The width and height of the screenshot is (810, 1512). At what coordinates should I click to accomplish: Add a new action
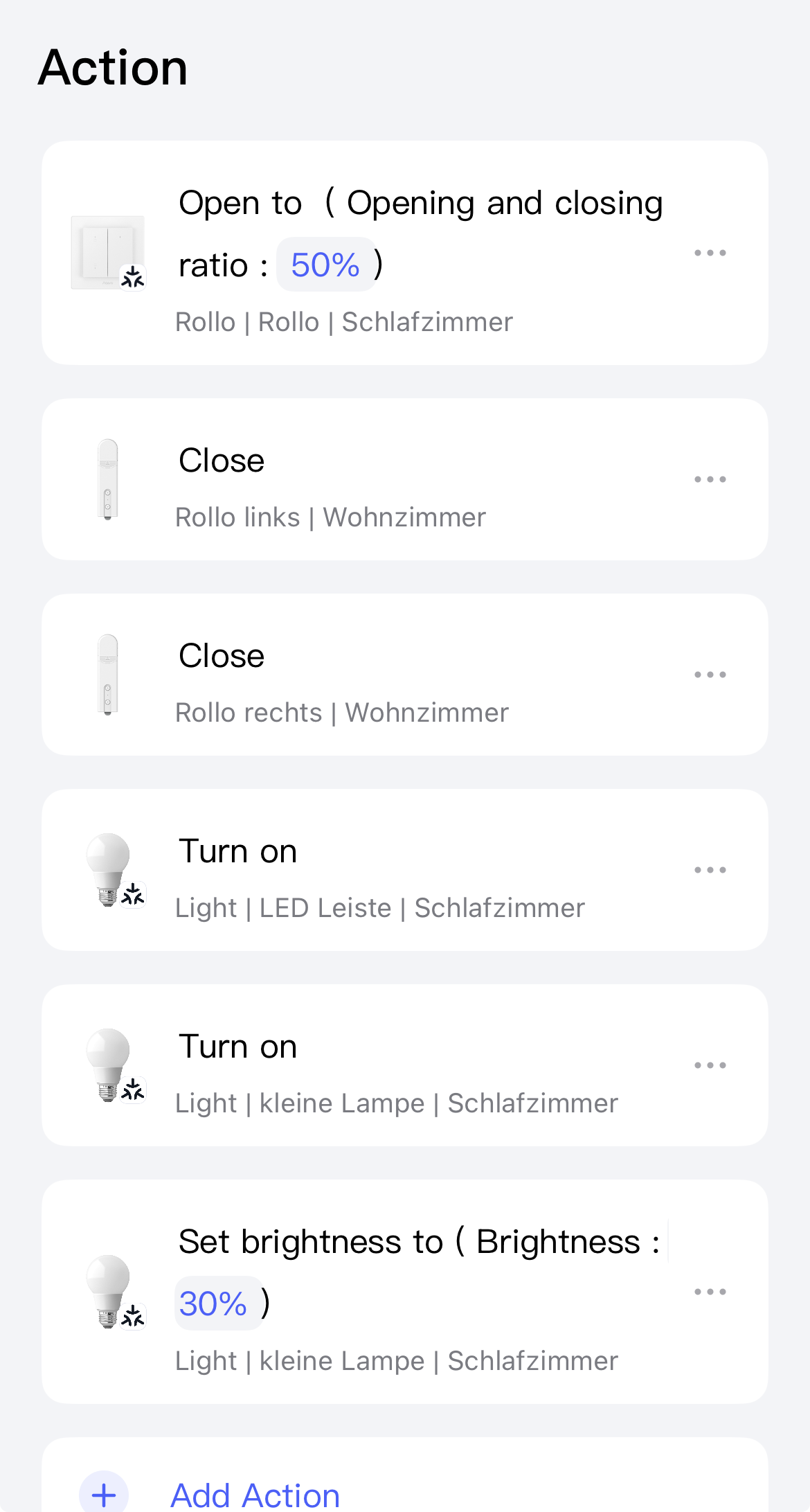(255, 1495)
